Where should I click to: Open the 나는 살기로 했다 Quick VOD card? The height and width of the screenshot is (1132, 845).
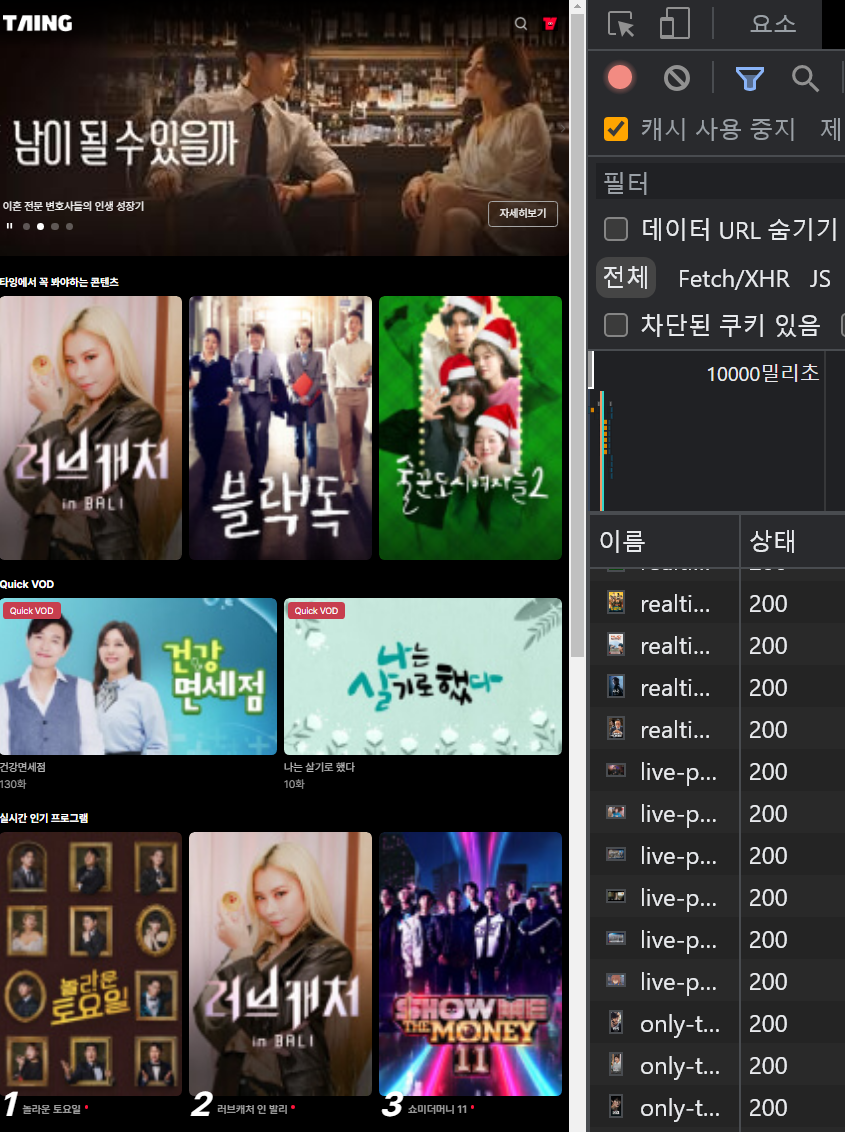coord(423,676)
